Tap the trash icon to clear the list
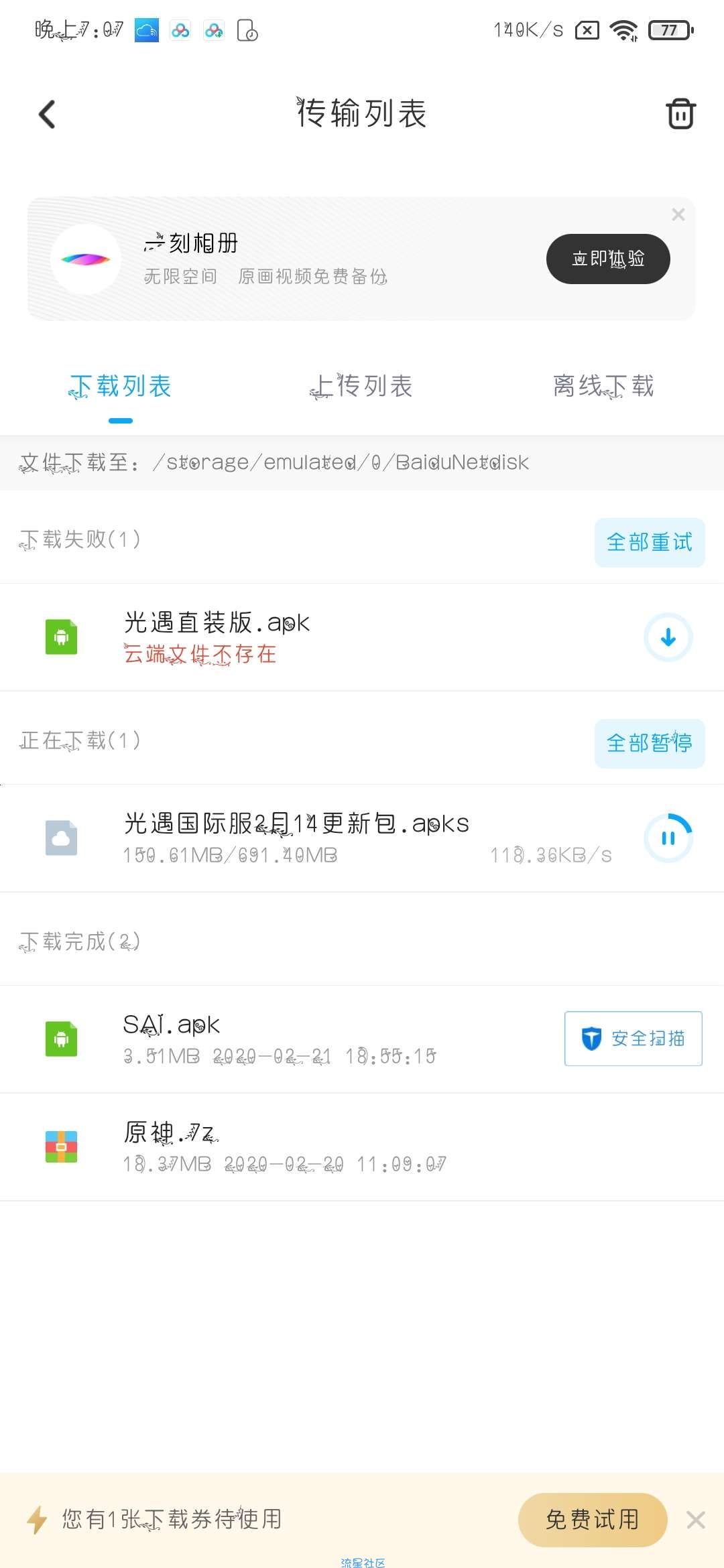Screen dimensions: 724x1568 point(680,113)
